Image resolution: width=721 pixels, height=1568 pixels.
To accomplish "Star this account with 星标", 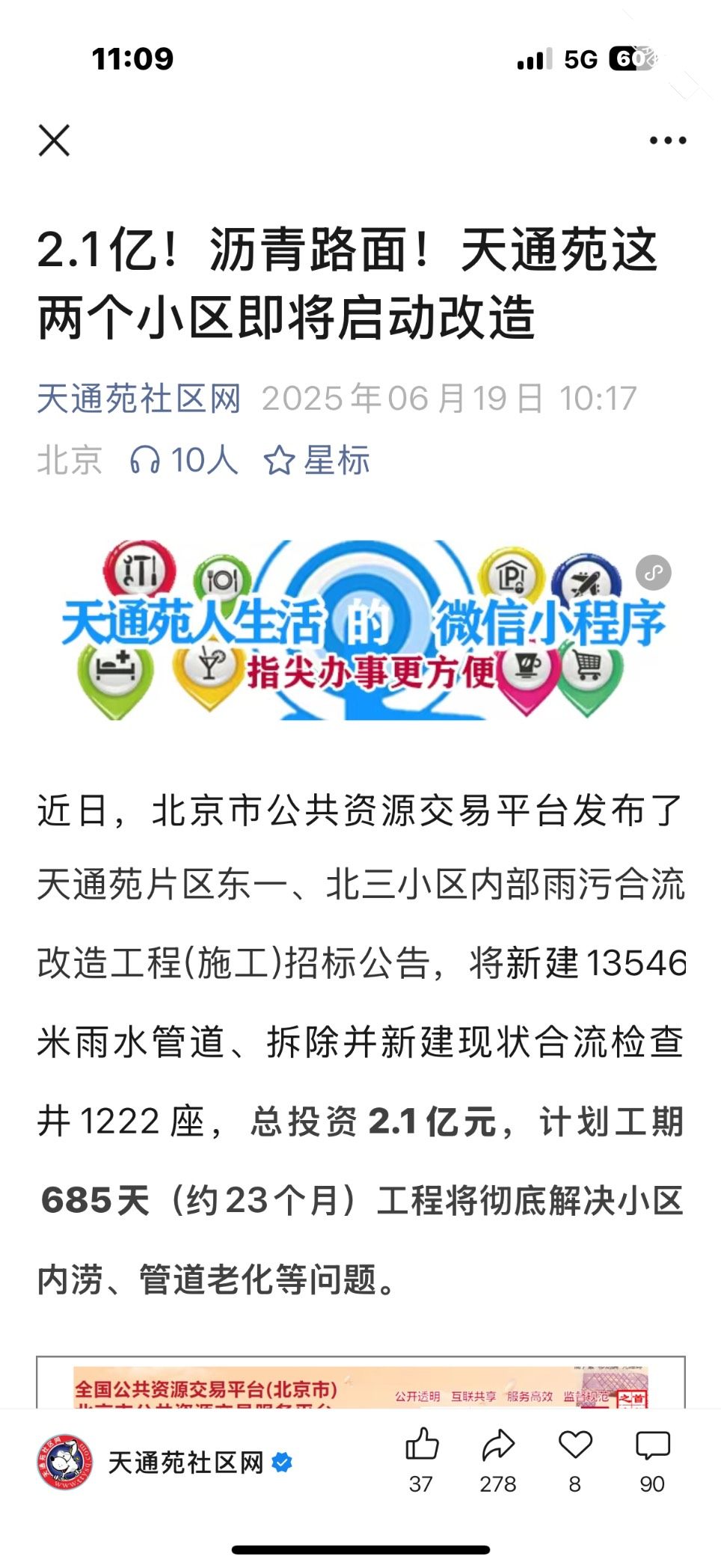I will pyautogui.click(x=316, y=460).
